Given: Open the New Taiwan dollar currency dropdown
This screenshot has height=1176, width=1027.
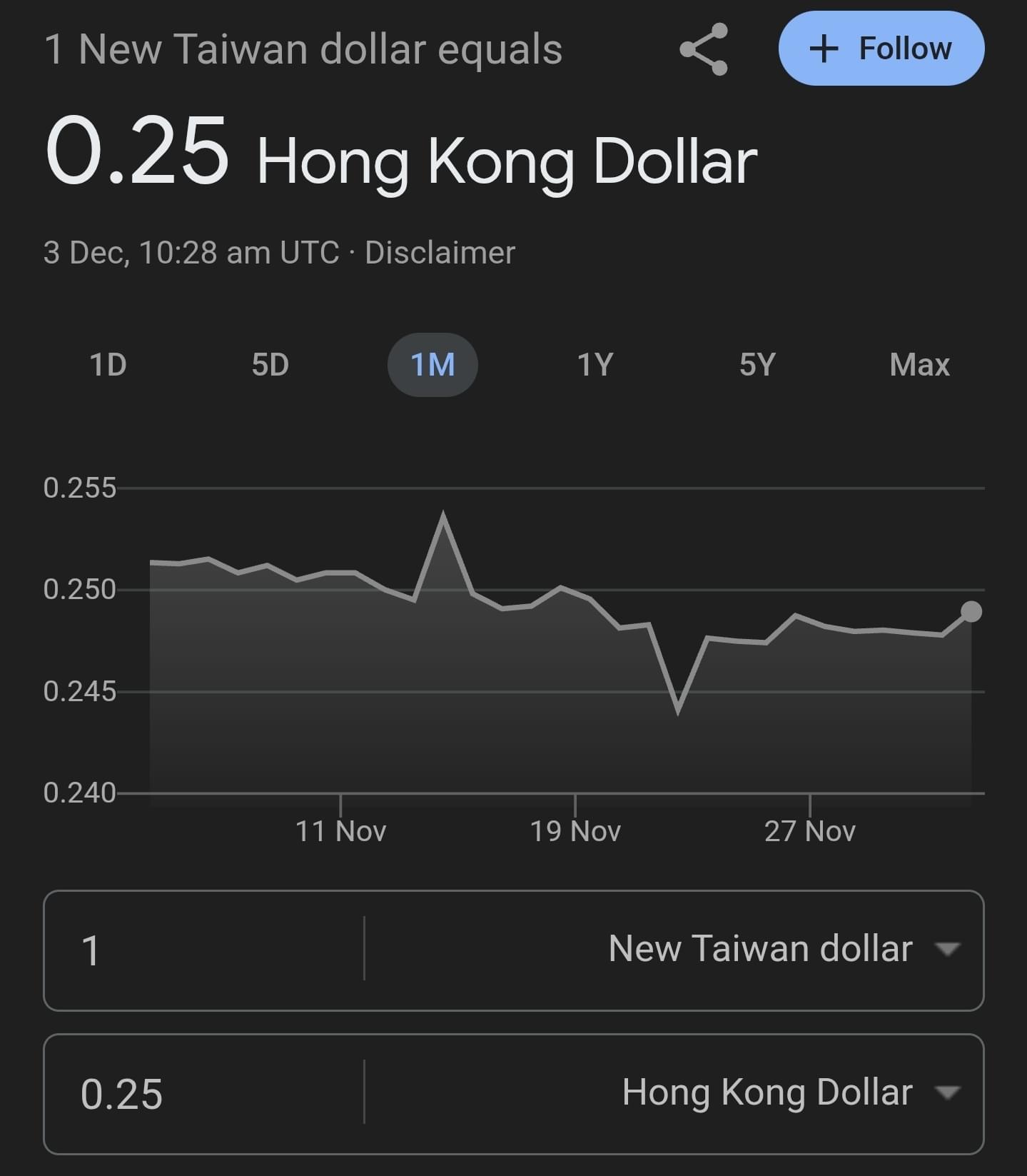Looking at the screenshot, I should click(761, 948).
